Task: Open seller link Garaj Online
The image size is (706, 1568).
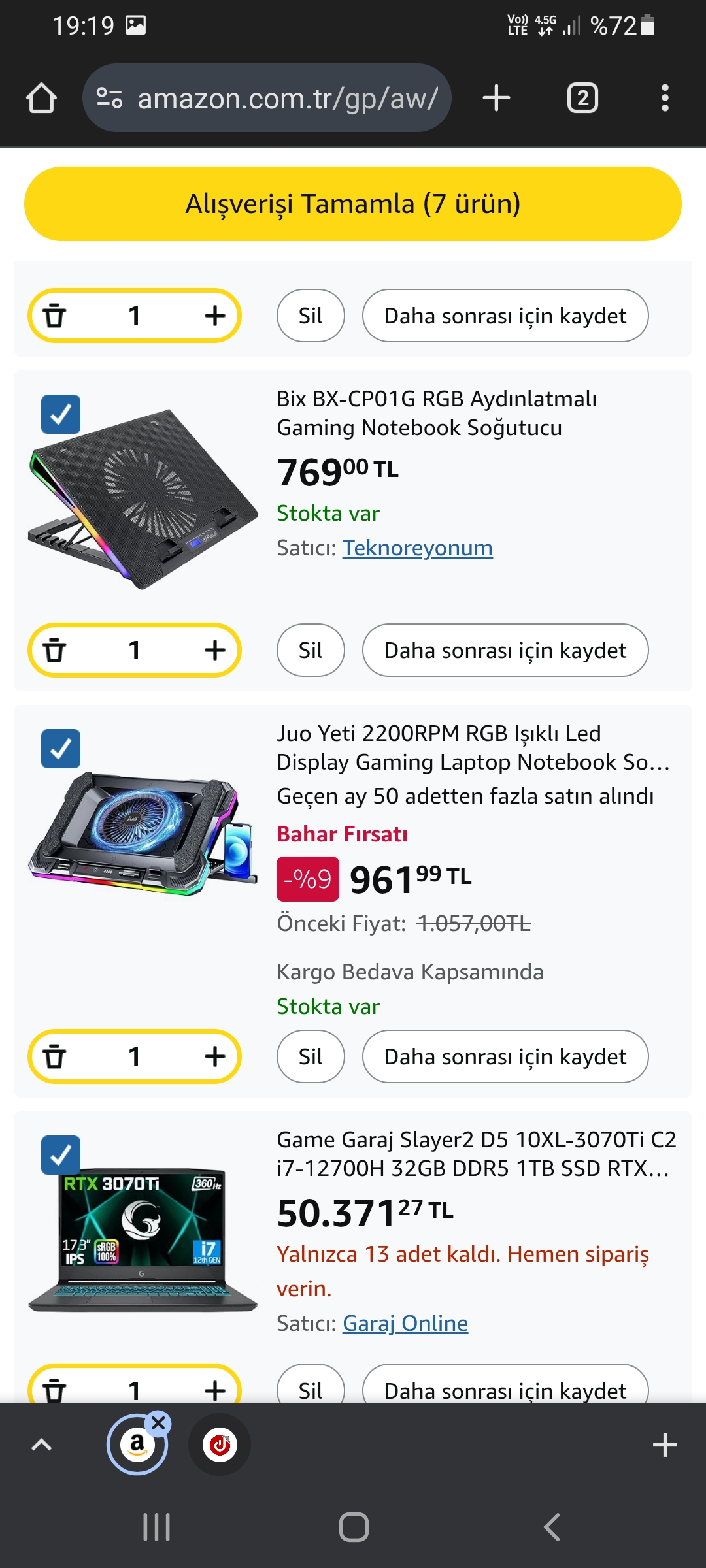Action: click(405, 1323)
